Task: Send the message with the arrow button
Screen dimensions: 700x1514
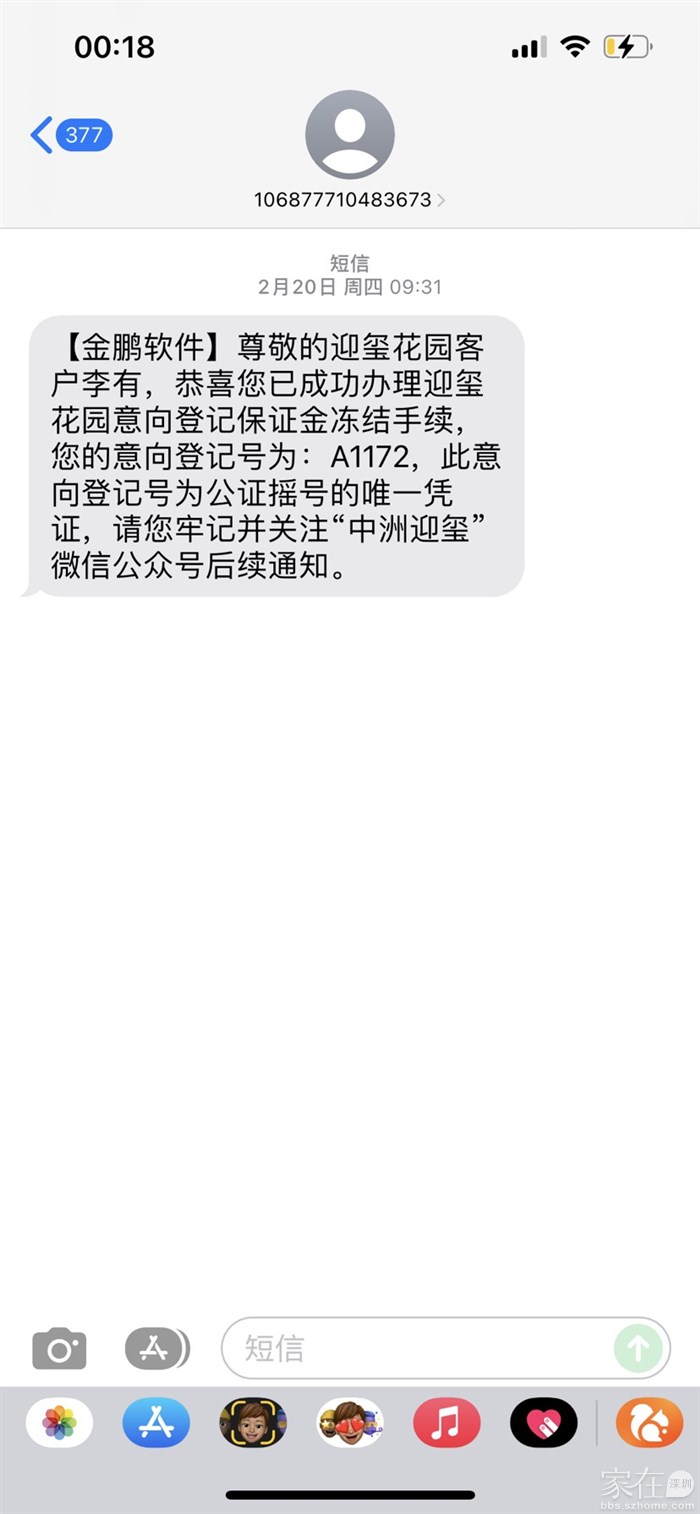Action: tap(638, 1349)
